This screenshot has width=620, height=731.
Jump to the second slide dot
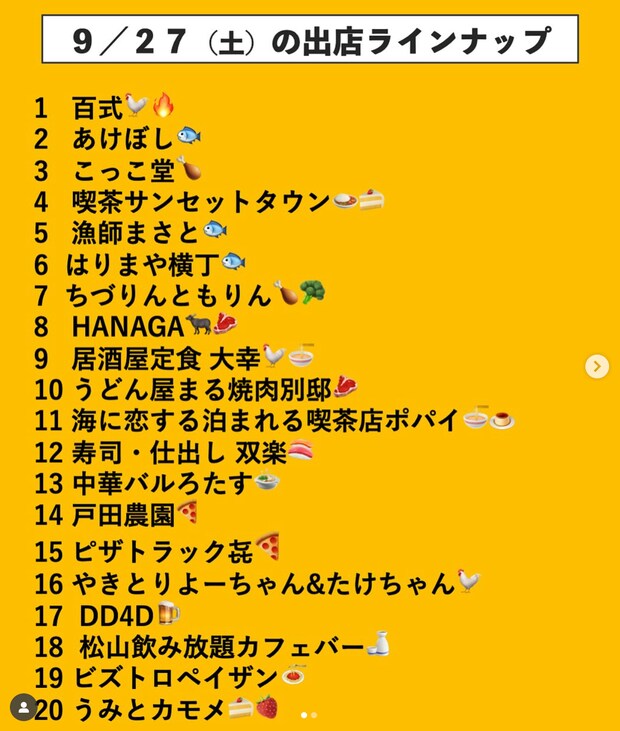[314, 715]
